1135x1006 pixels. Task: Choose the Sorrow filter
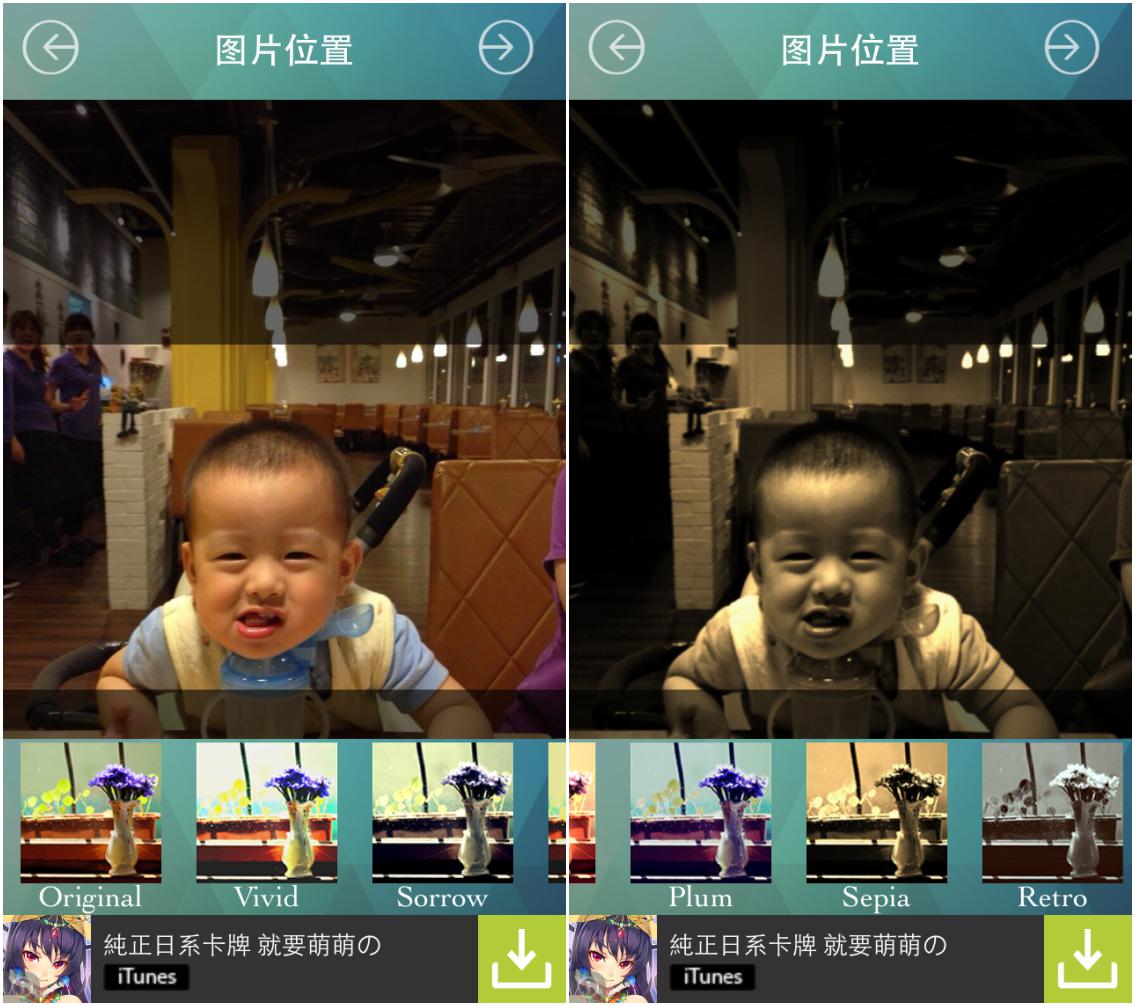pyautogui.click(x=442, y=812)
